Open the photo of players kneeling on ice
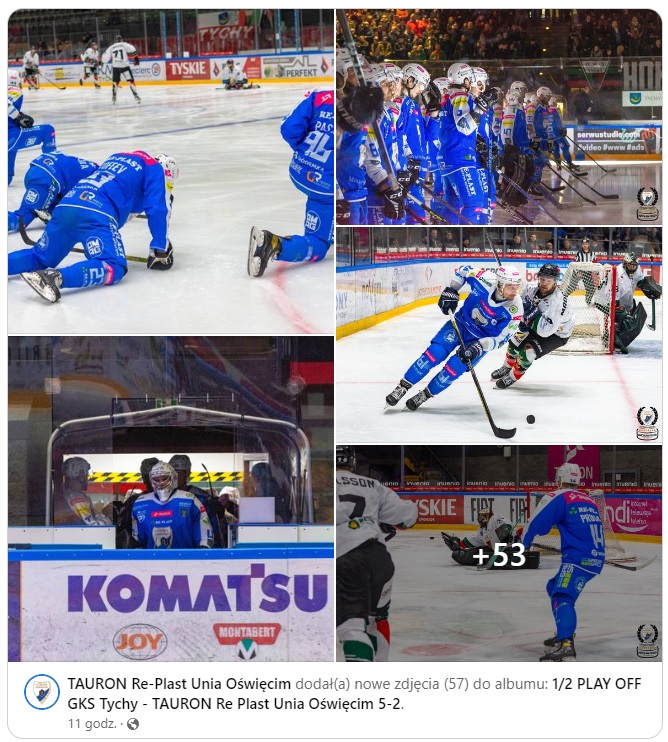Screen dimensions: 668x742 pos(171,170)
